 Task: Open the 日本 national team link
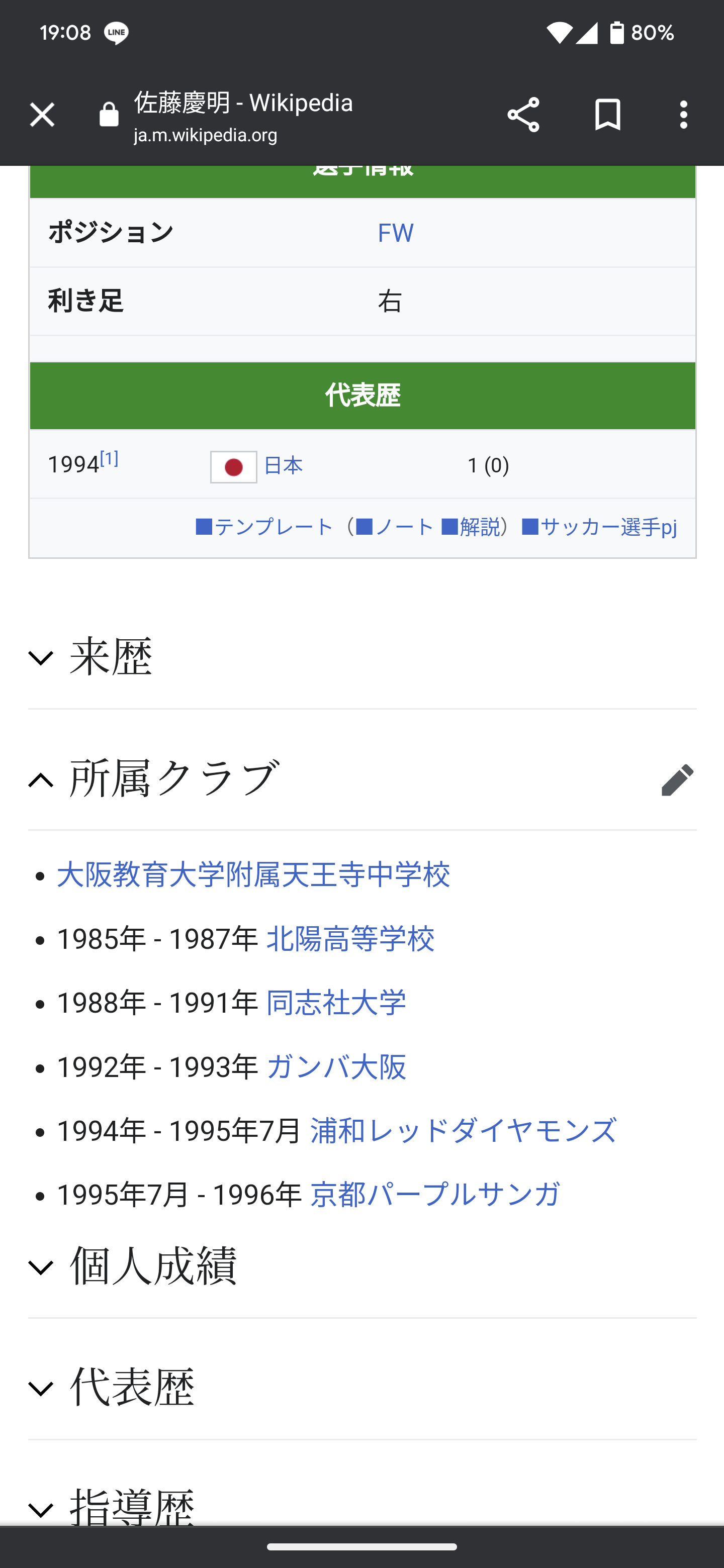coord(283,466)
